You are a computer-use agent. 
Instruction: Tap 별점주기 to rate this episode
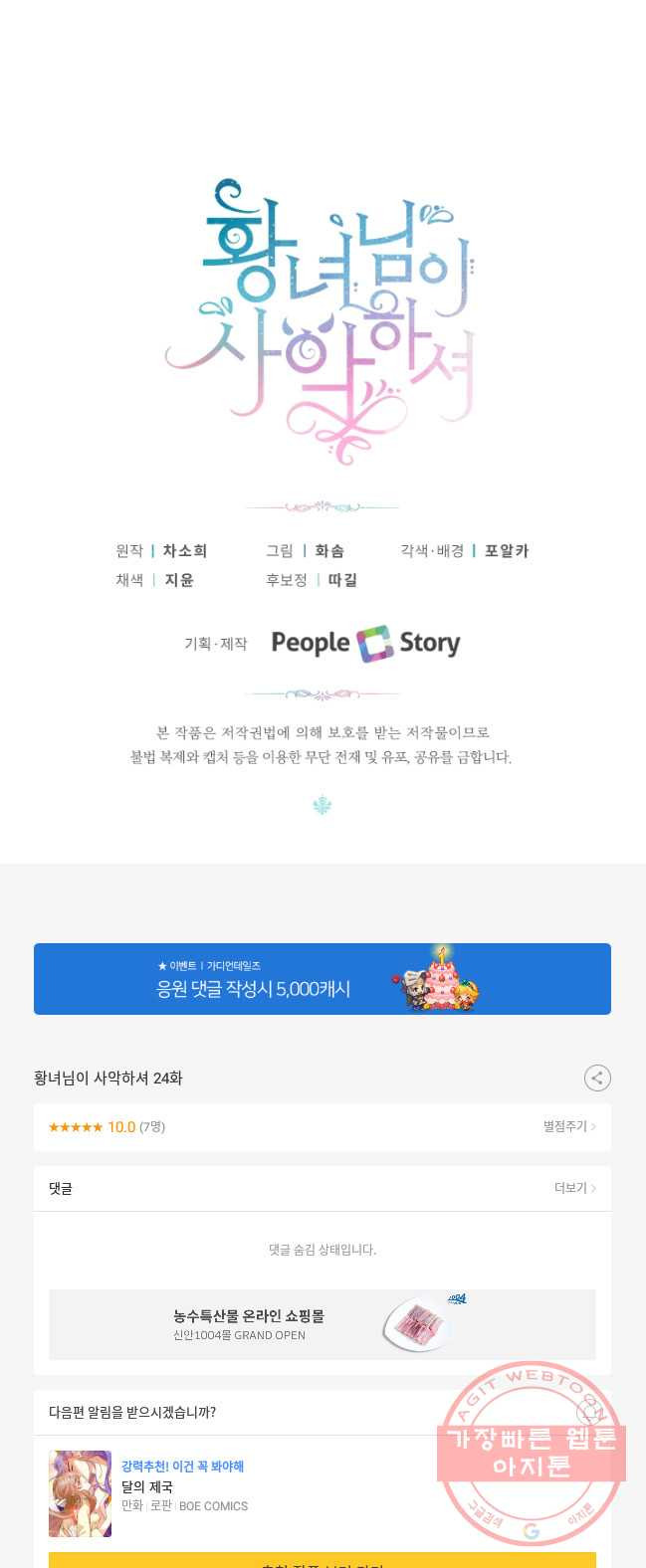[x=568, y=1126]
